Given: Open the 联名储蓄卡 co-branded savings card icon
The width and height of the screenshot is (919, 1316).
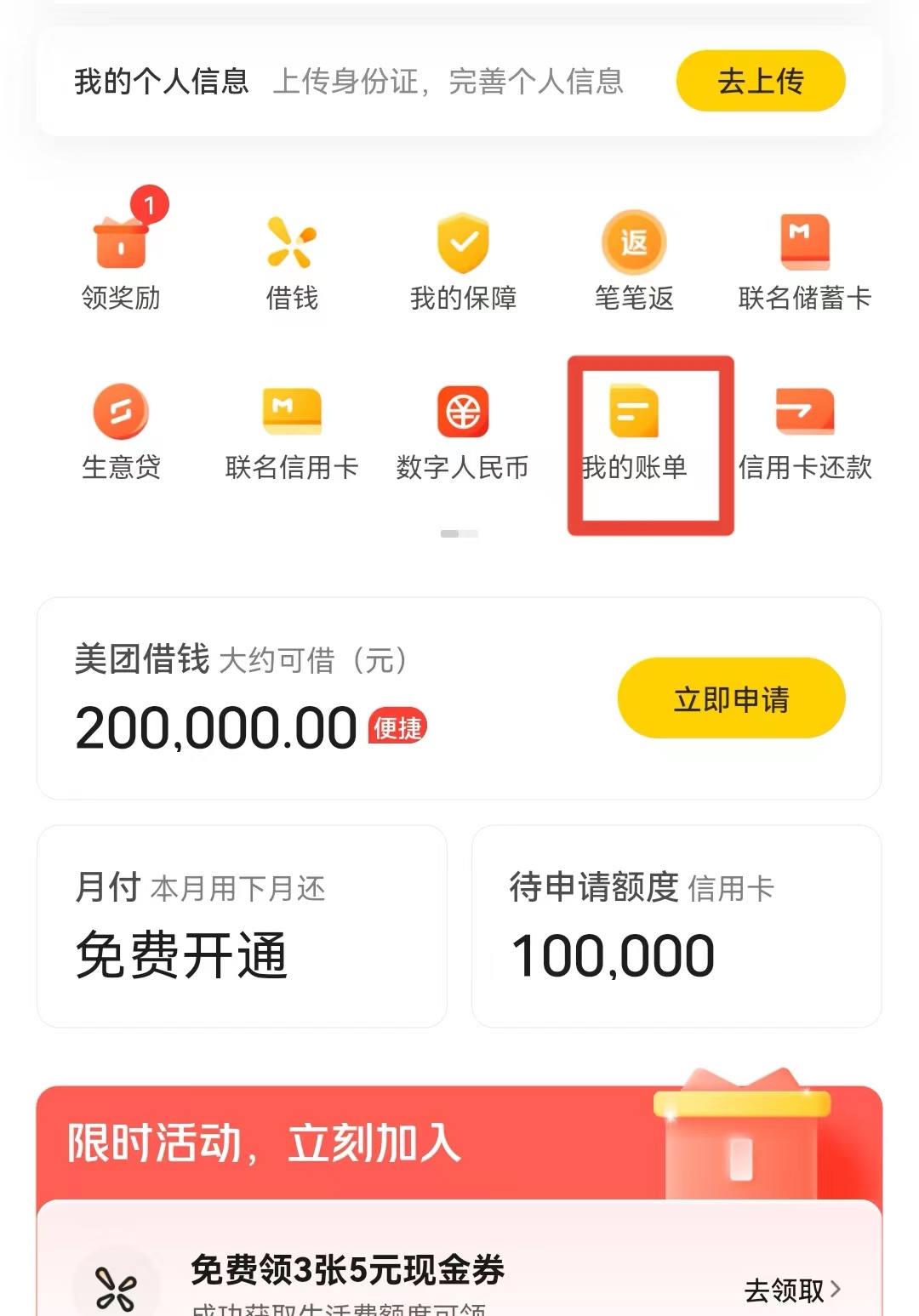Looking at the screenshot, I should click(x=805, y=259).
